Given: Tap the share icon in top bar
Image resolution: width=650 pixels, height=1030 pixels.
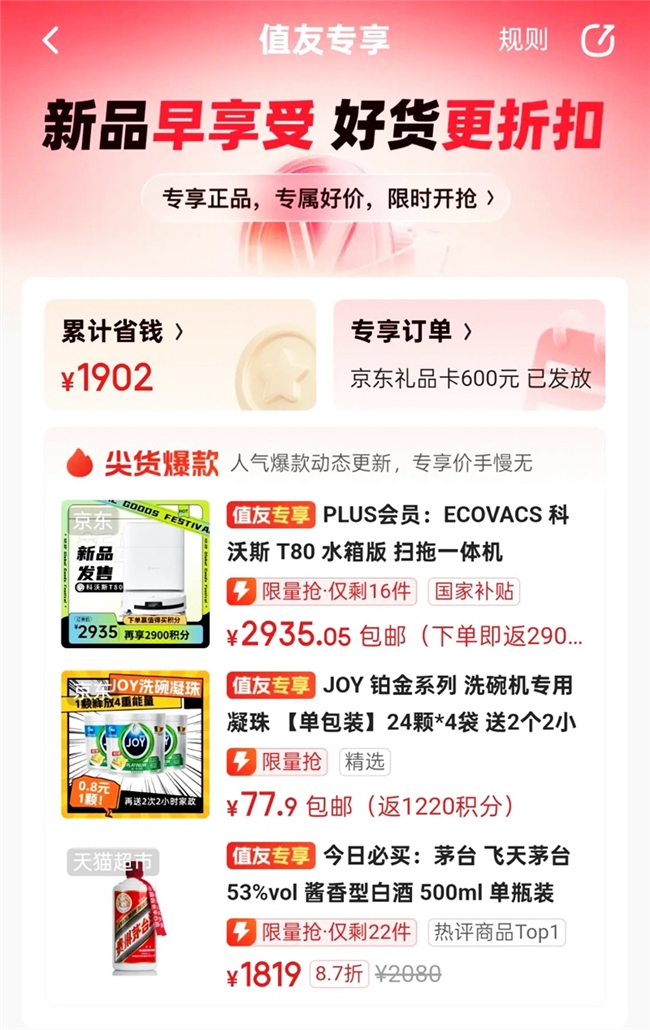Looking at the screenshot, I should coord(597,40).
